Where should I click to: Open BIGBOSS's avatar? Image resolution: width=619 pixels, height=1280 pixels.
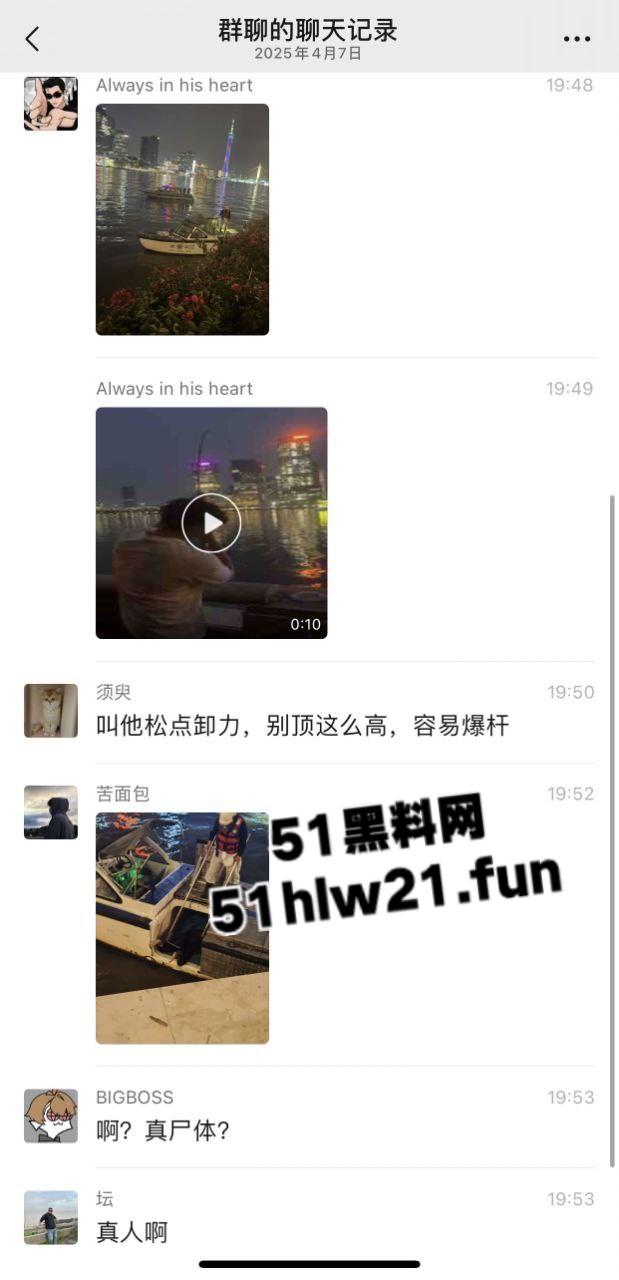(50, 1116)
